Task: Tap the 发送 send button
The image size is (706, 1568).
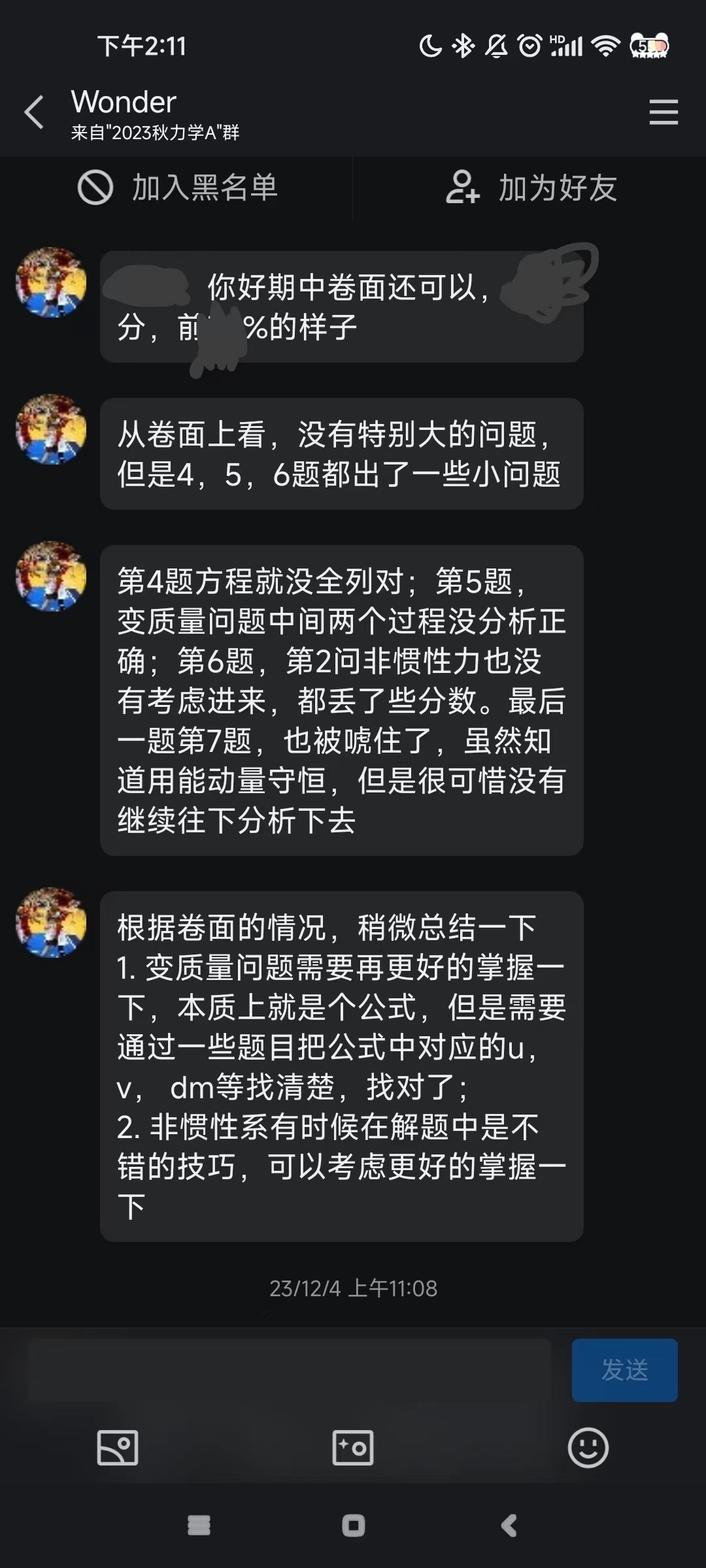Action: 624,1370
